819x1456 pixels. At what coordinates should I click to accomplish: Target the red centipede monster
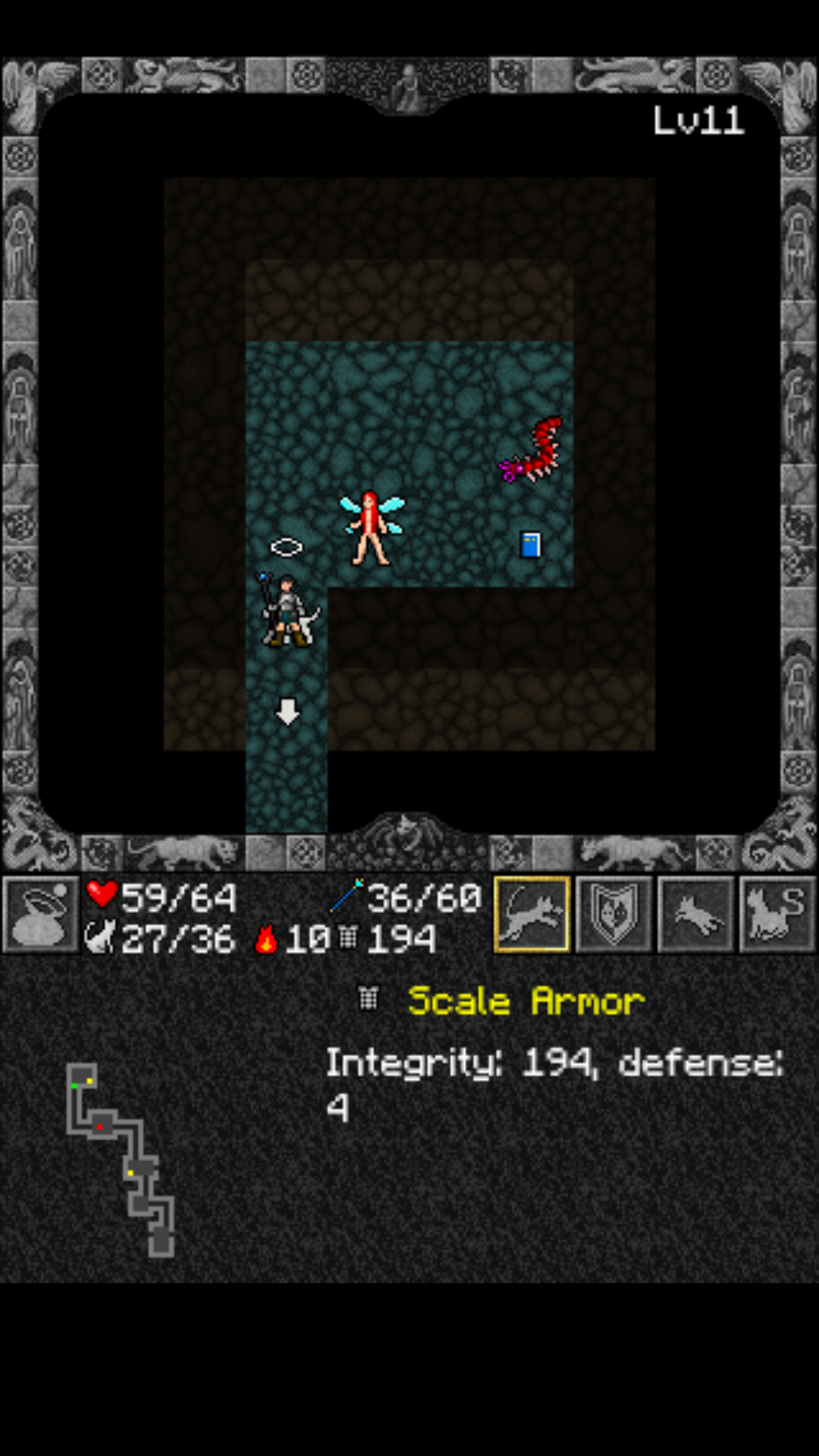[533, 449]
